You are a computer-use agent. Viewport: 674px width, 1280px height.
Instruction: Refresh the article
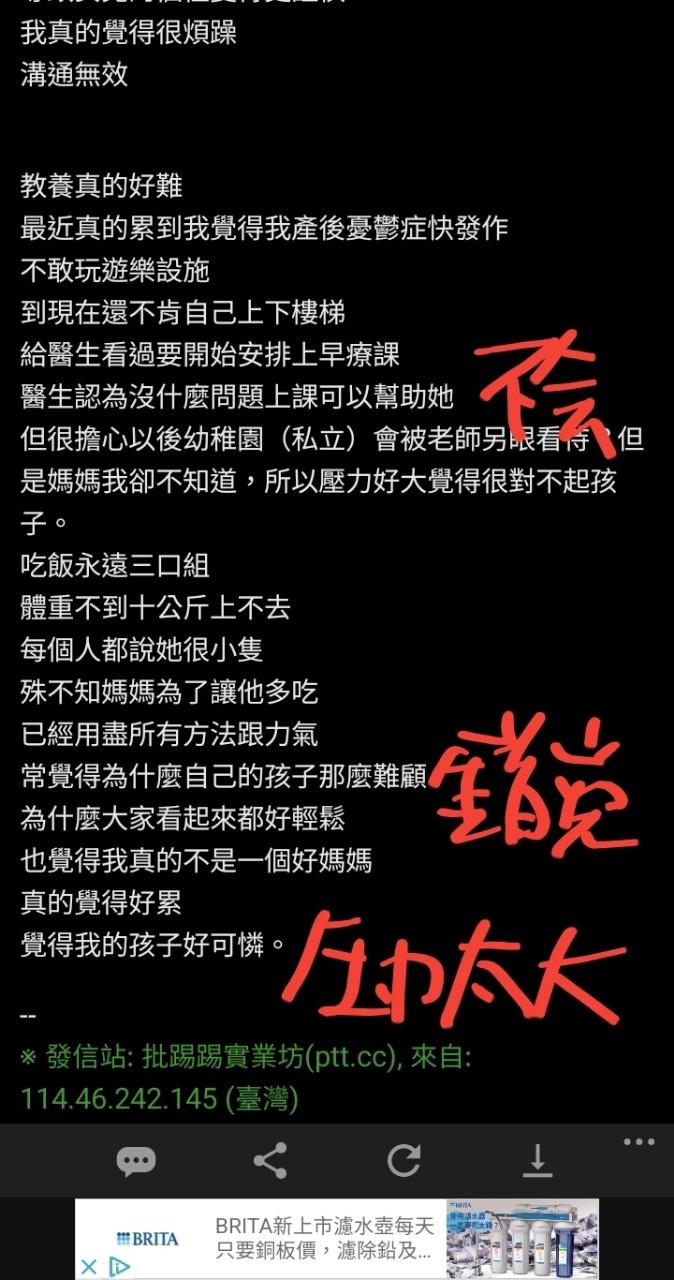pos(404,1160)
